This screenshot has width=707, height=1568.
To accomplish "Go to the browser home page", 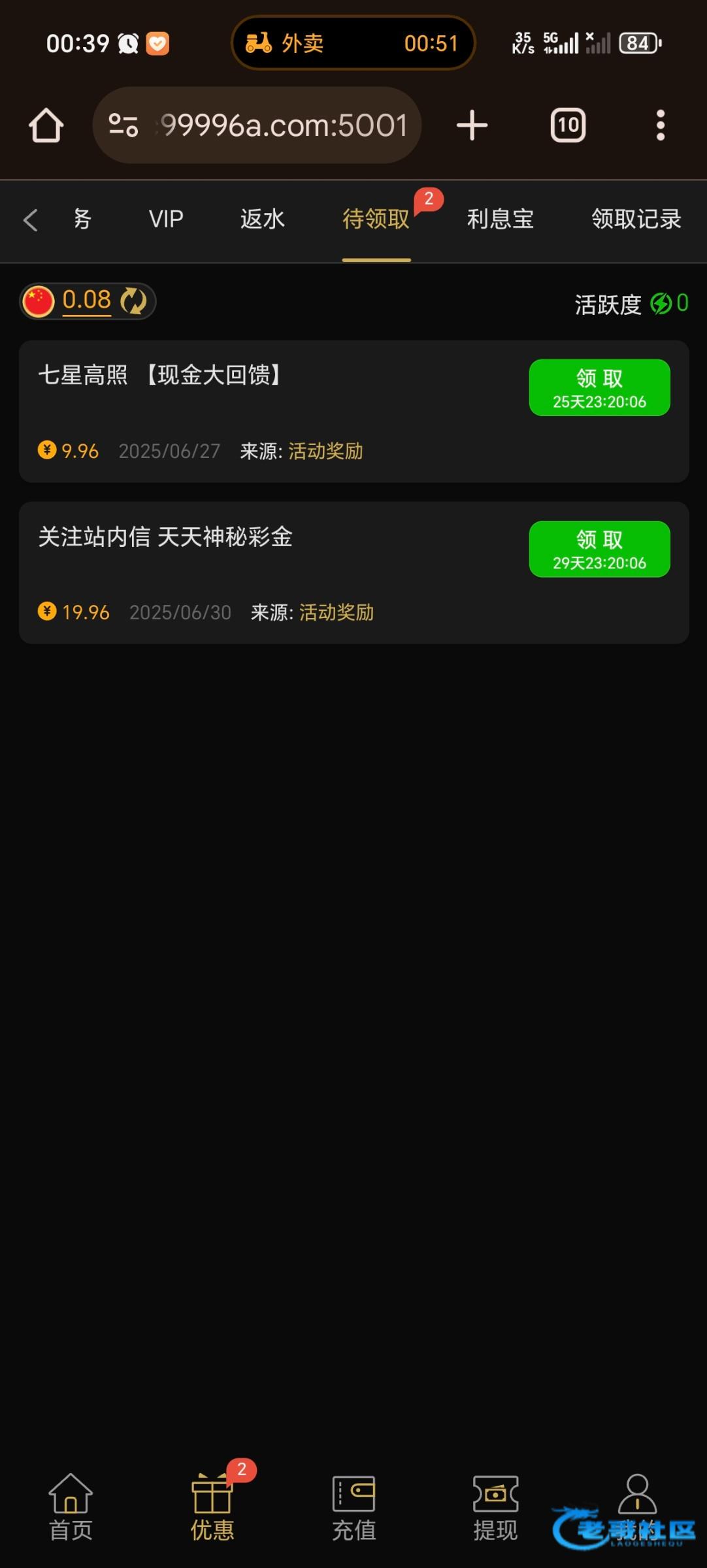I will pyautogui.click(x=46, y=125).
